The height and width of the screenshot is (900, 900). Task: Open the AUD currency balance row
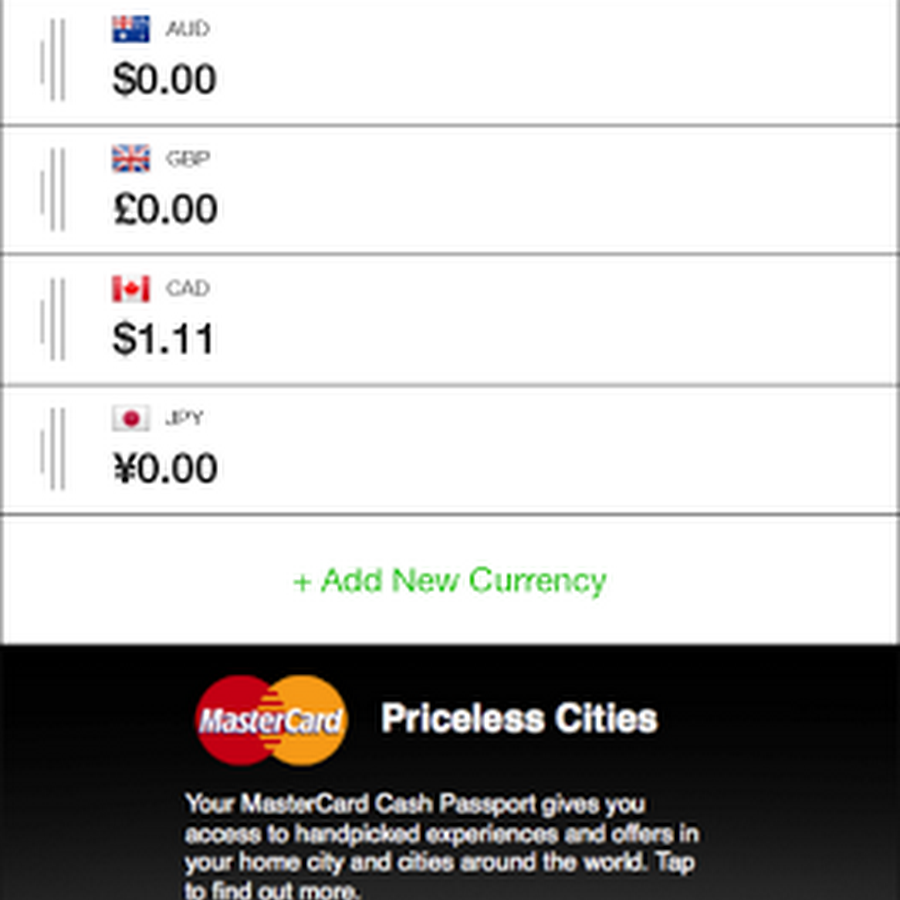pyautogui.click(x=450, y=62)
